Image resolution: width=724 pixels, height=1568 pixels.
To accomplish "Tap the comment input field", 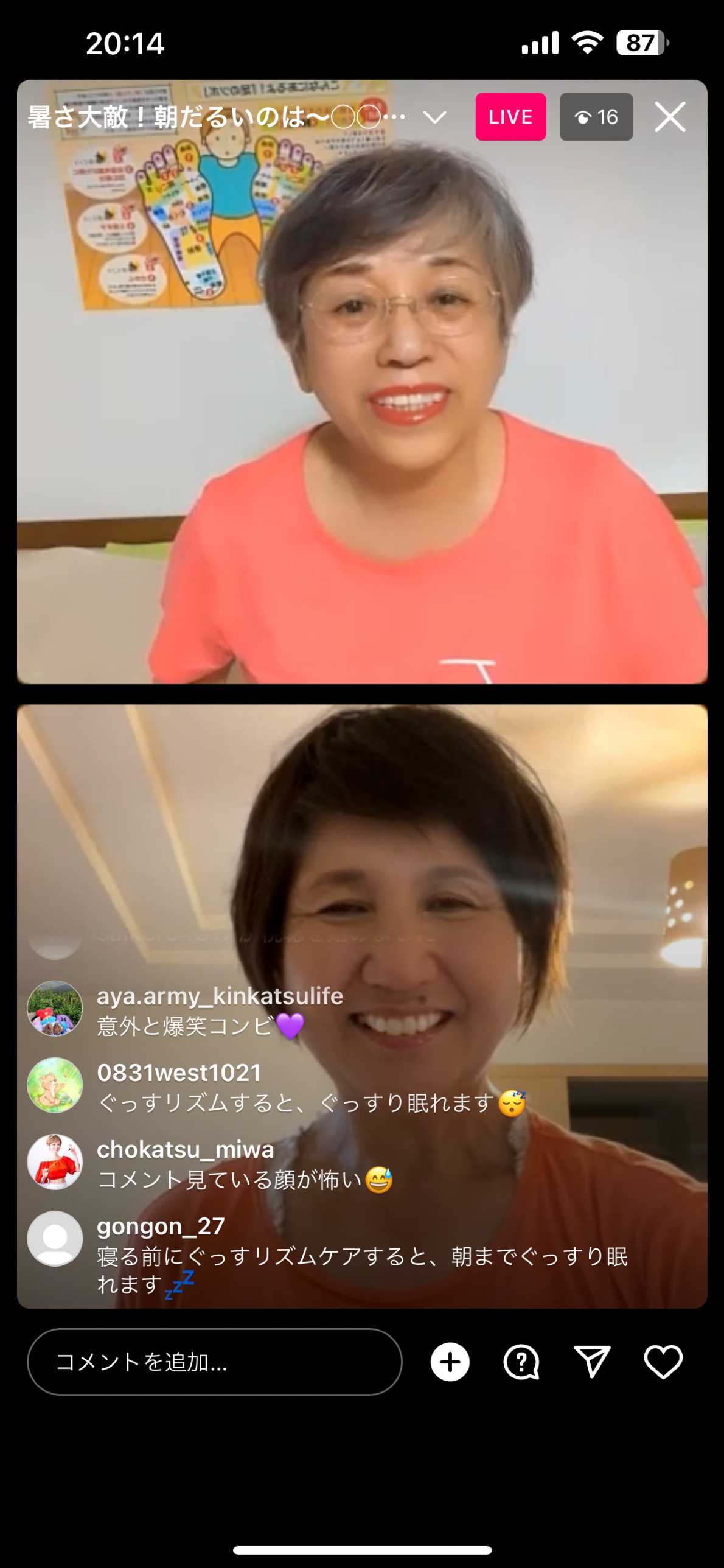I will (x=214, y=1362).
